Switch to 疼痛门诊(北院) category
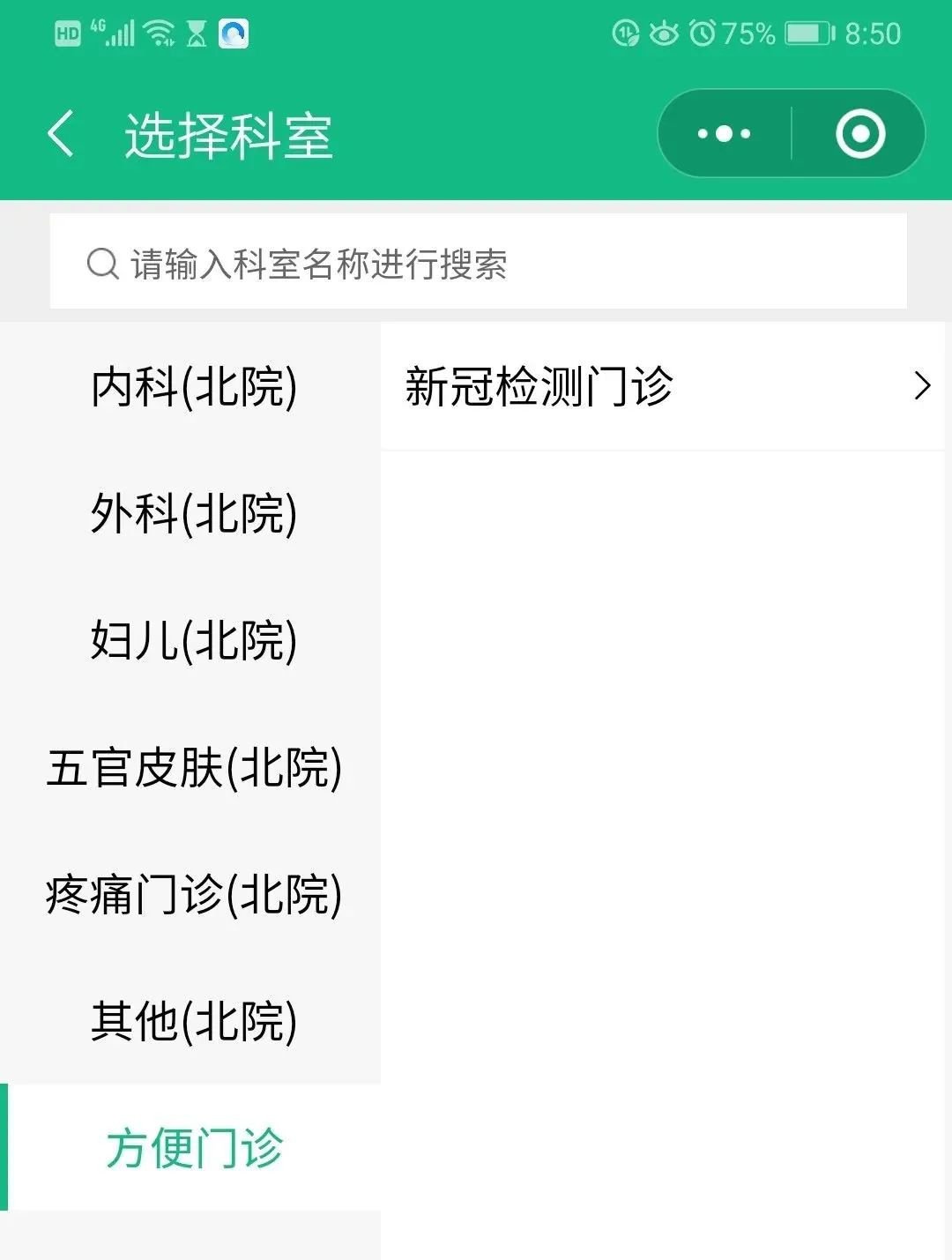The height and width of the screenshot is (1260, 952). click(x=193, y=894)
